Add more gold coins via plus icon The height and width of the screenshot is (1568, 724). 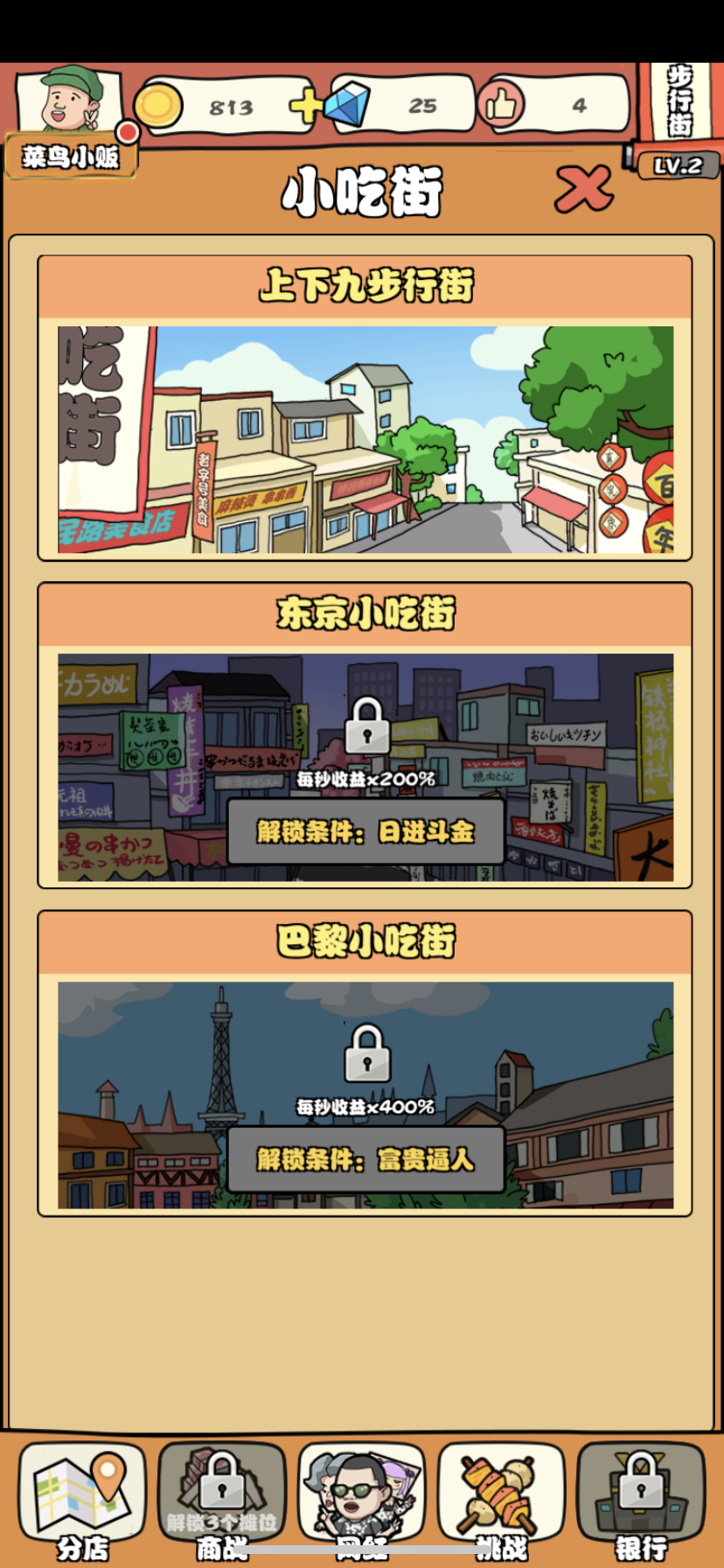click(305, 107)
